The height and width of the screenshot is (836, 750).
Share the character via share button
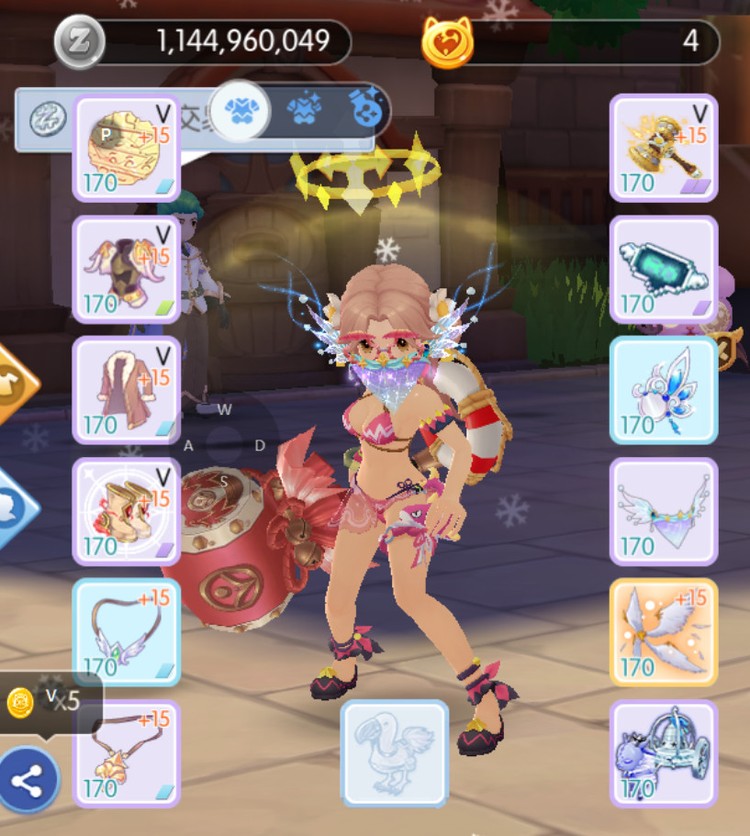[x=27, y=781]
